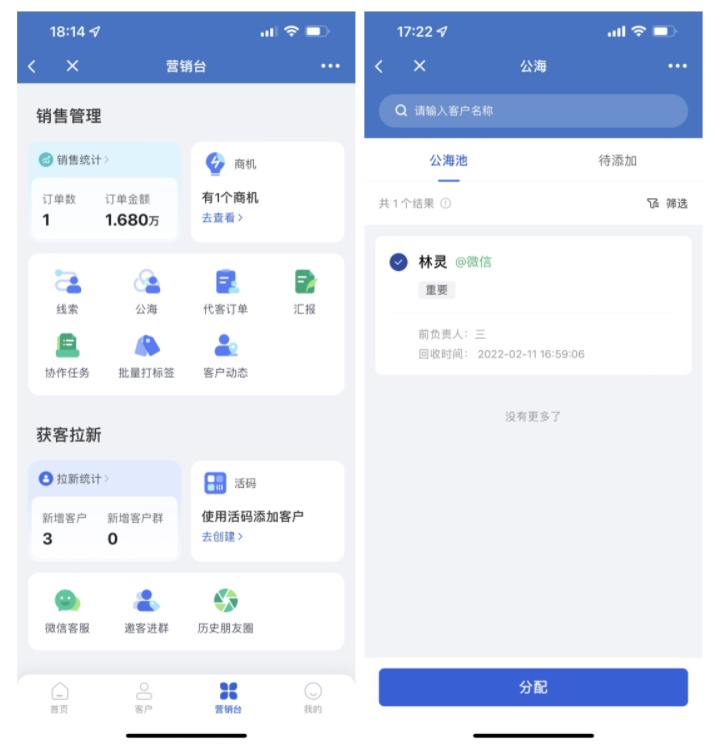Screen dimensions: 718x752
Task: Open 公海 in the sales management grid
Action: (147, 291)
